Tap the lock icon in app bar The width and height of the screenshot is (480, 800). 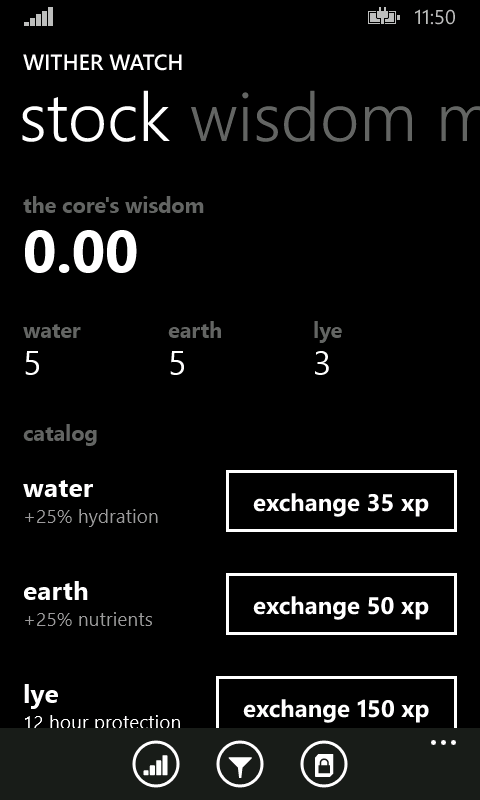[324, 764]
